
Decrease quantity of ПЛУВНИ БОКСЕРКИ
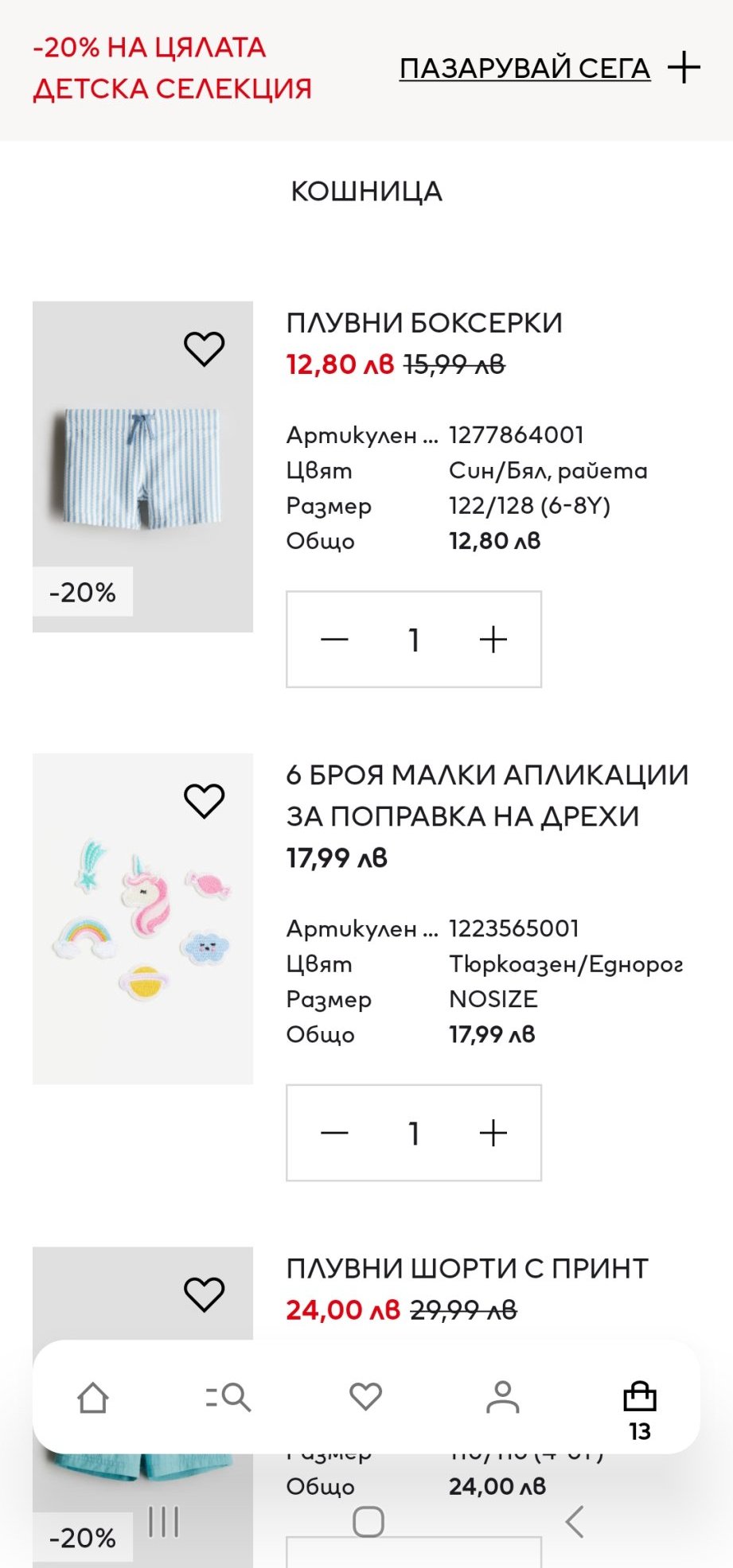click(x=334, y=640)
